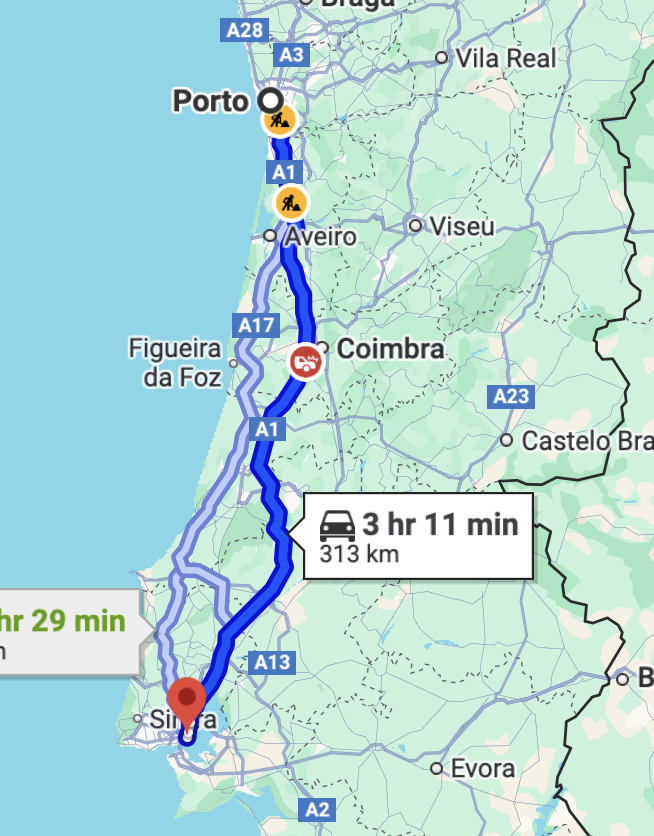View the roadworks warning above Aveiro
This screenshot has width=654, height=836.
(x=290, y=203)
